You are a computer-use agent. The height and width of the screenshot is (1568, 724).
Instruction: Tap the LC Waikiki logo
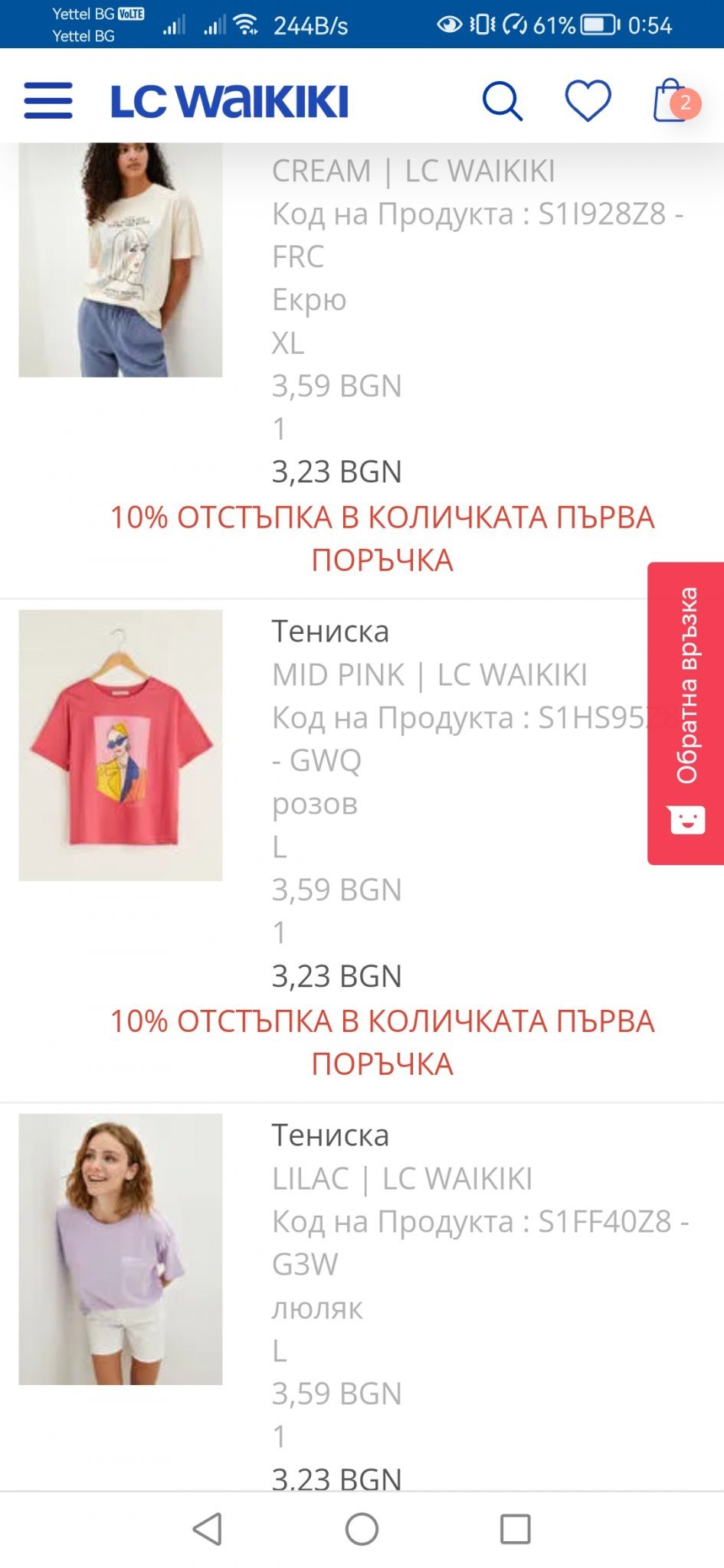pyautogui.click(x=230, y=101)
